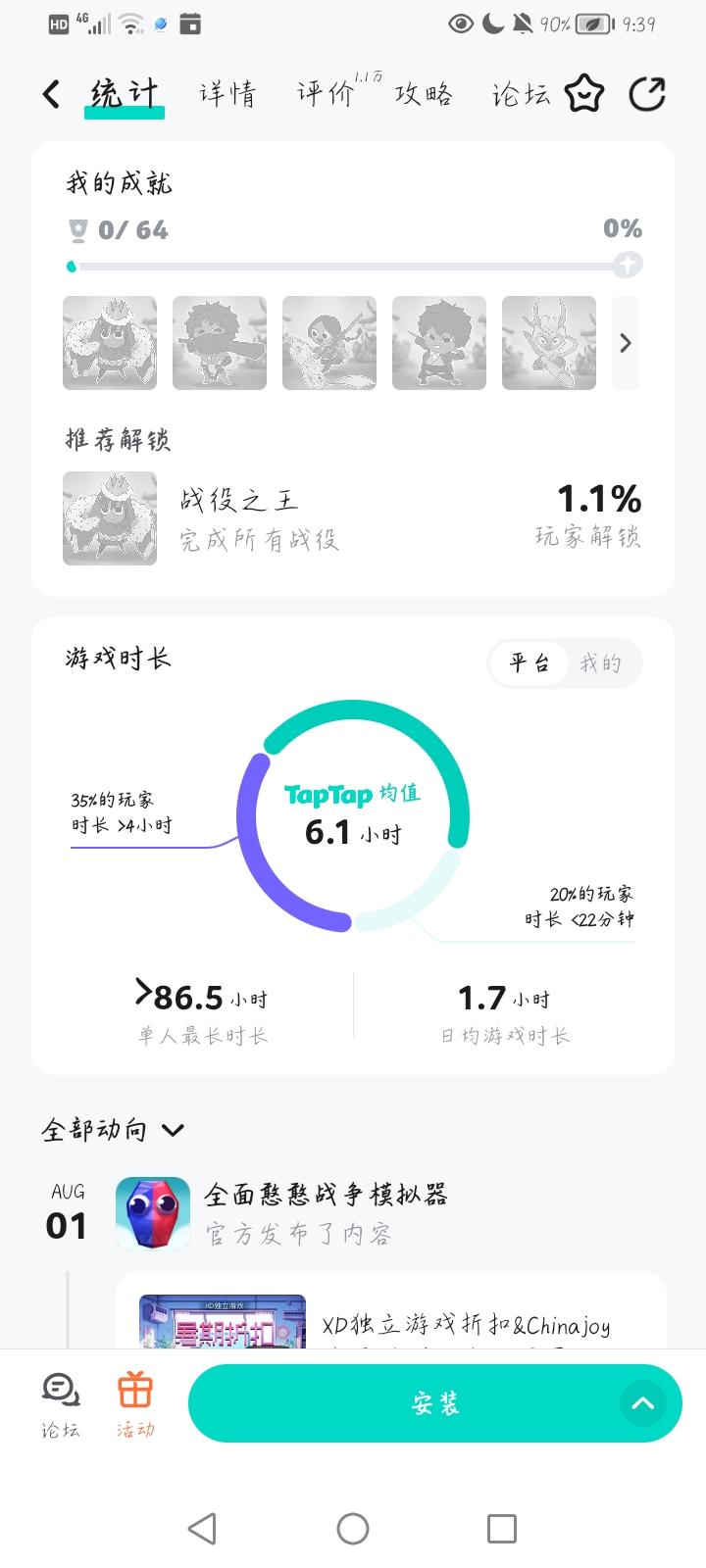Expand the 全部动向 dropdown
Screen dimensions: 706x1568
[175, 1129]
